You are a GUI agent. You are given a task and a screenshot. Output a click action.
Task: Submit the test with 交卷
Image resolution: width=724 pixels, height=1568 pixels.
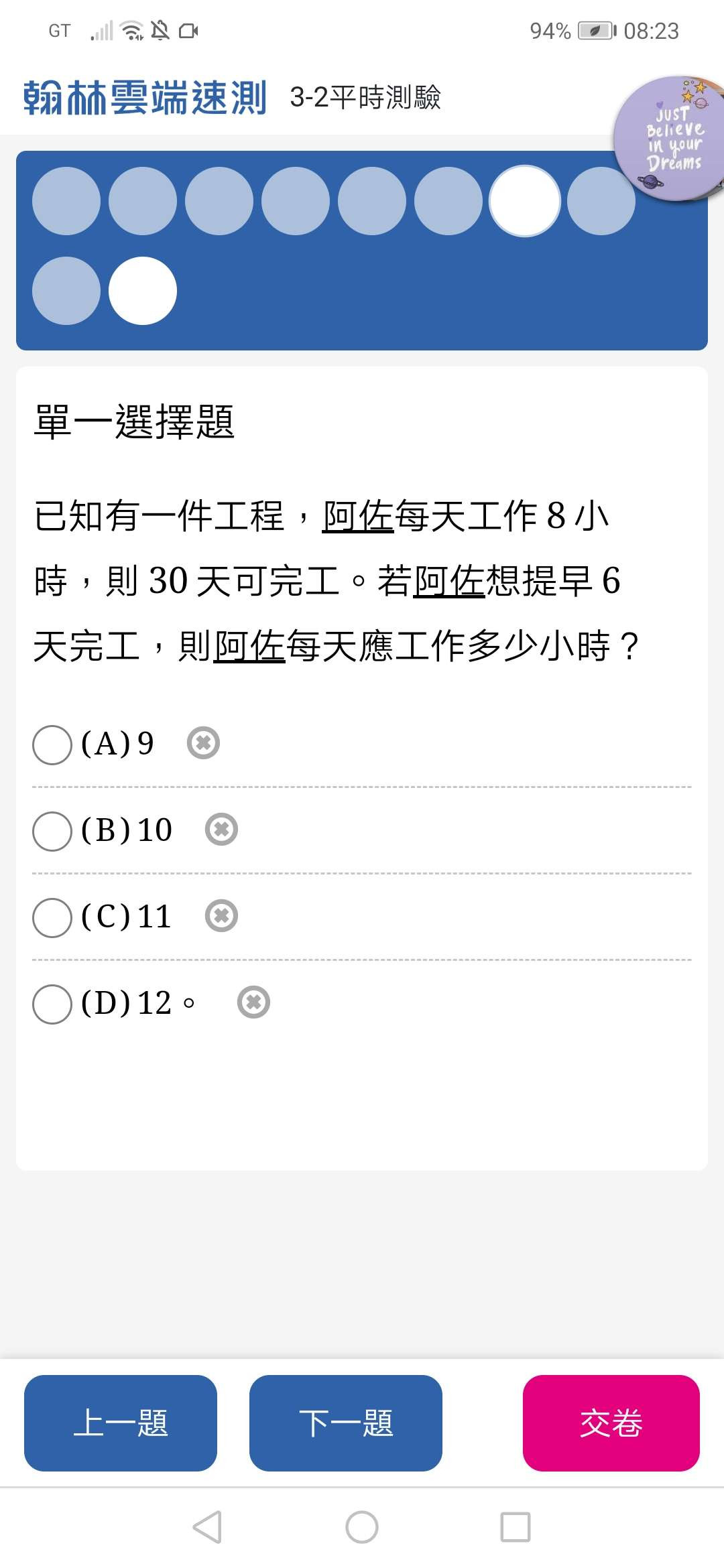611,1423
